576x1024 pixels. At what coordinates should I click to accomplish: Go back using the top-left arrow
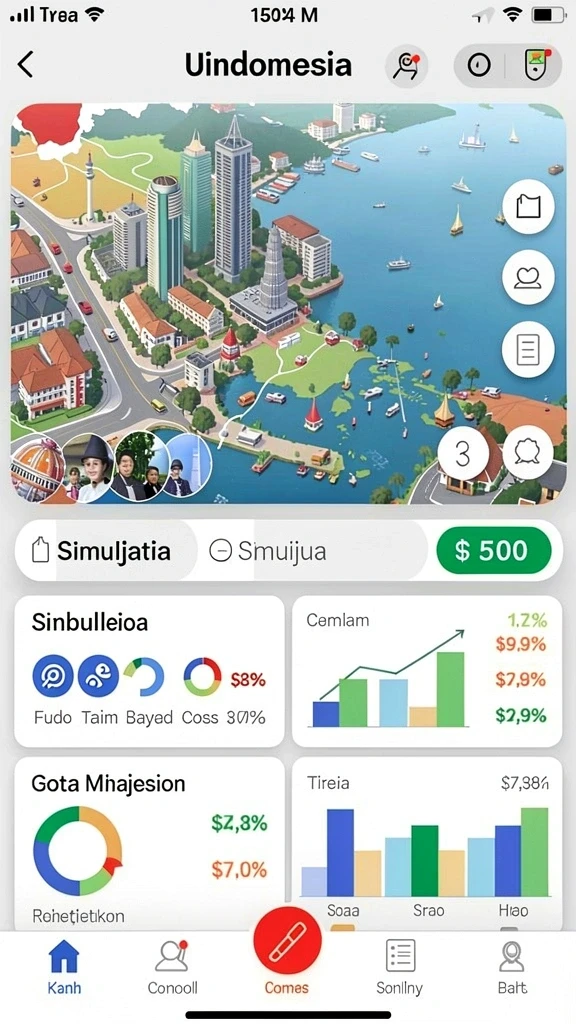[25, 65]
